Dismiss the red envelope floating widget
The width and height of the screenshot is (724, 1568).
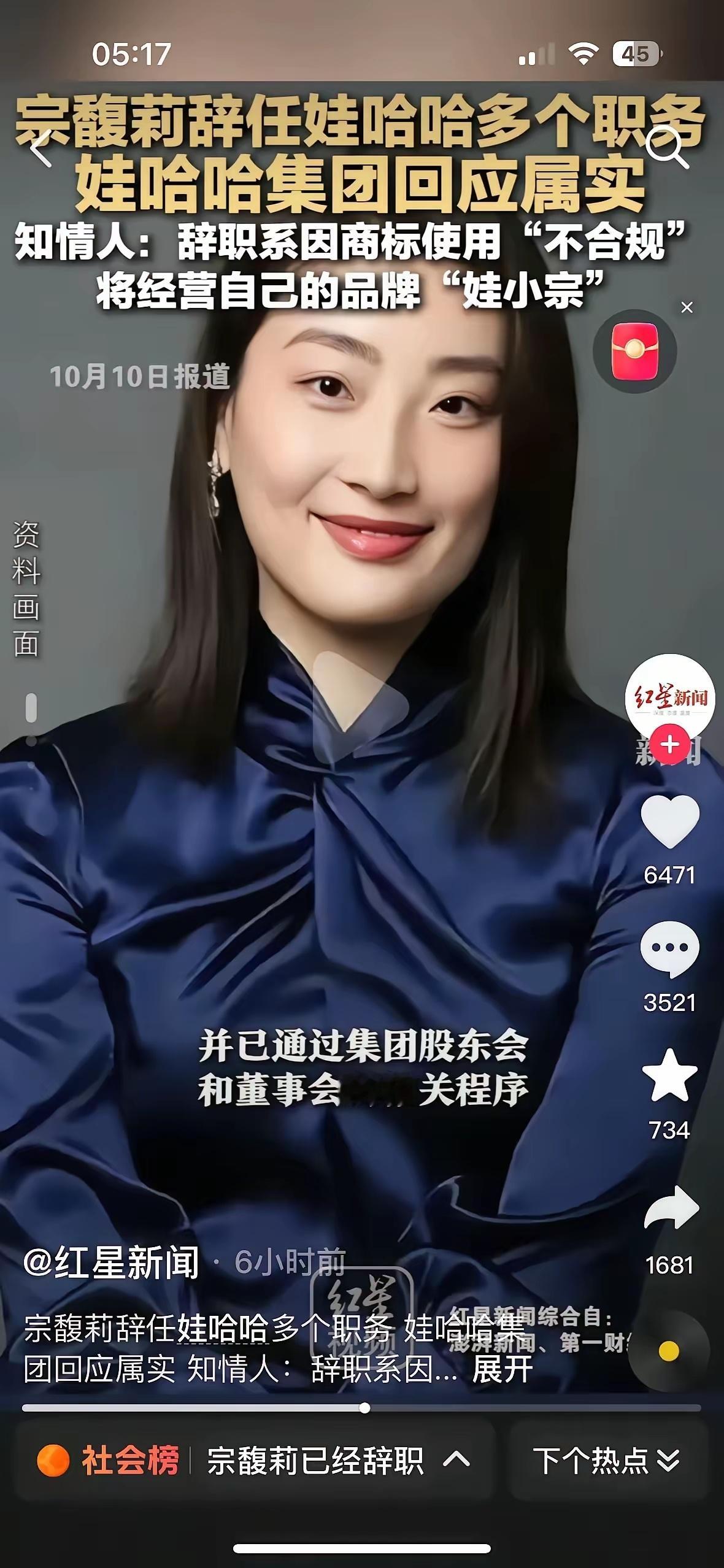[687, 307]
